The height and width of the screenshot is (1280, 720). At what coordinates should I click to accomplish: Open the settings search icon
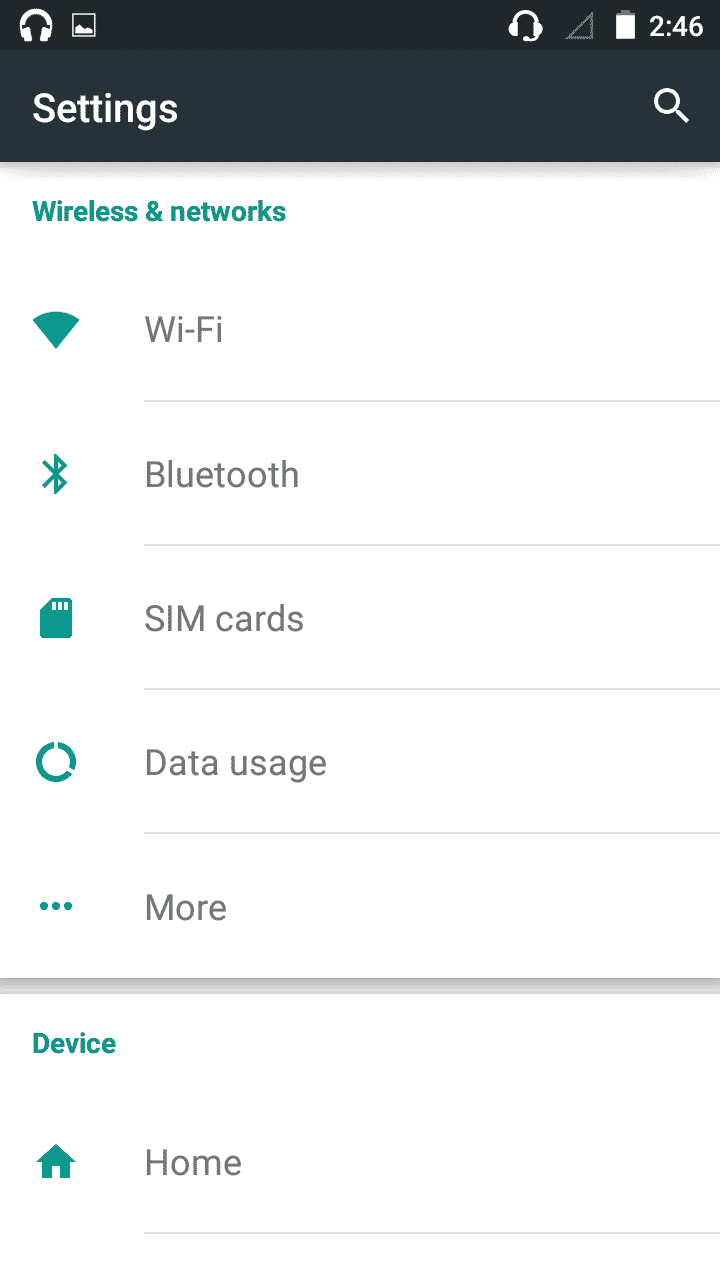pyautogui.click(x=671, y=106)
